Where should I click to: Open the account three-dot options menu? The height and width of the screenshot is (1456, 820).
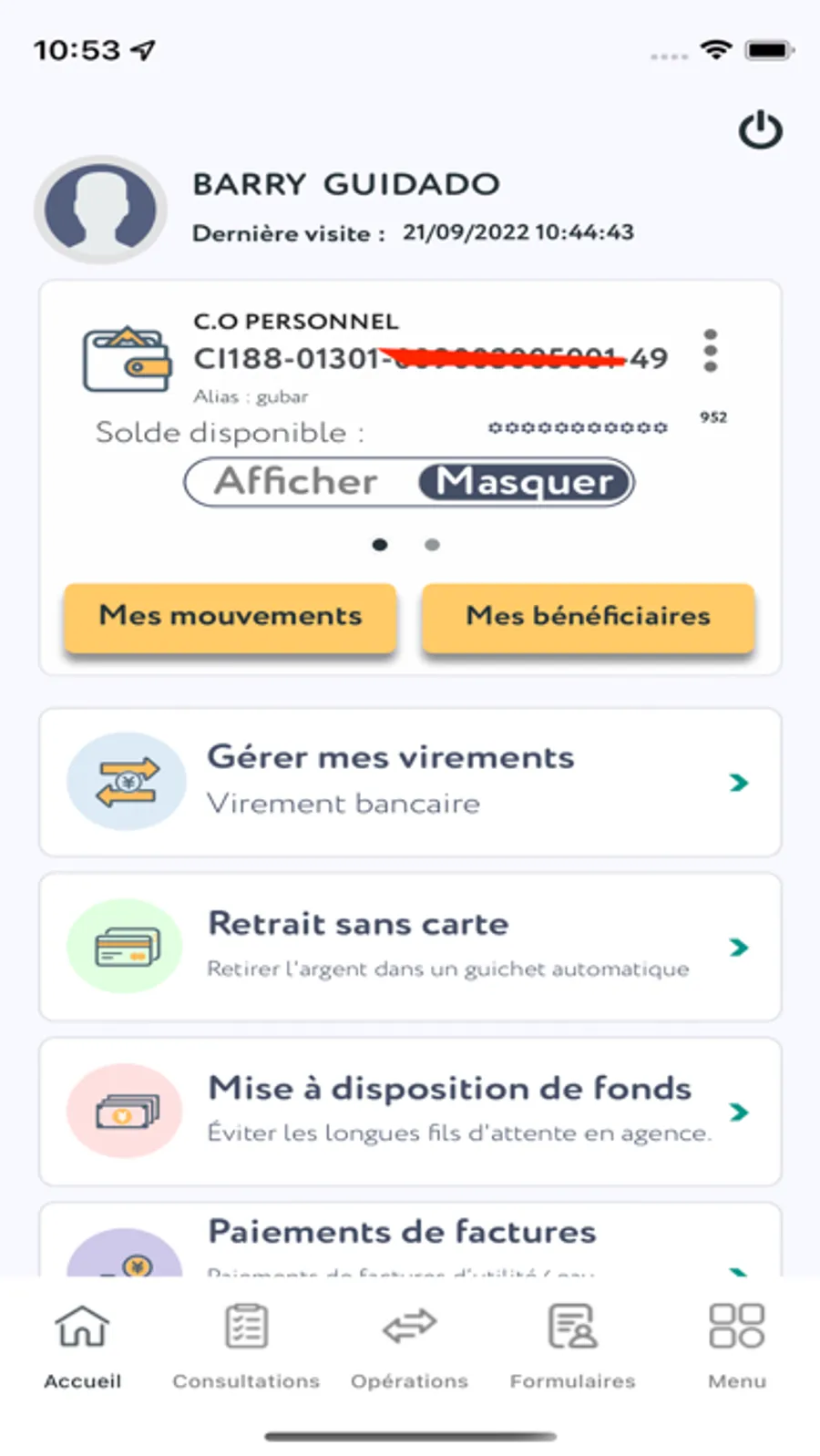click(x=711, y=351)
